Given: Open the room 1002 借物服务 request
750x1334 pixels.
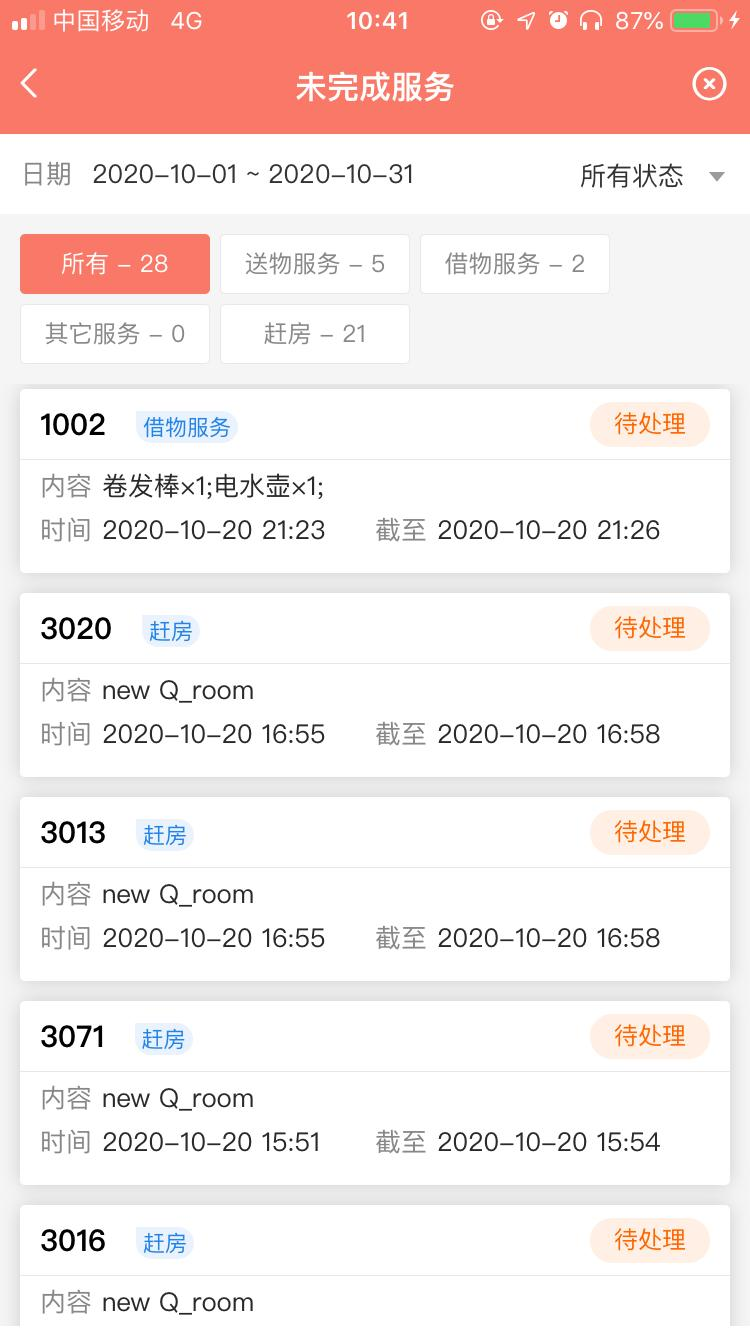Looking at the screenshot, I should pos(375,481).
